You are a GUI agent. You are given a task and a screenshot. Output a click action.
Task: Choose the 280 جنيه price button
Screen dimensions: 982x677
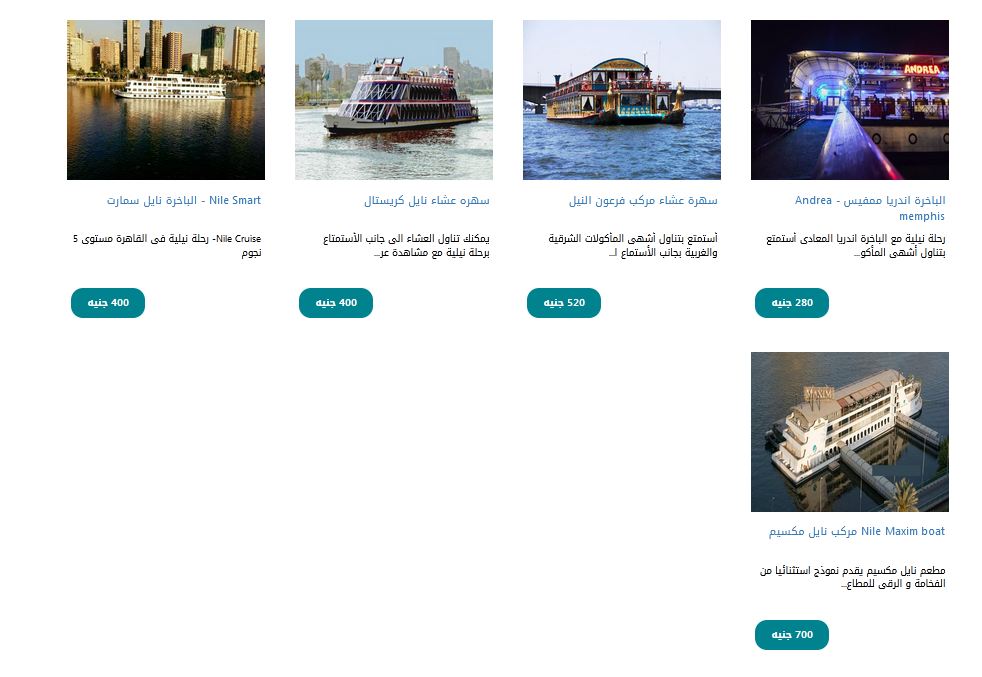pos(792,303)
